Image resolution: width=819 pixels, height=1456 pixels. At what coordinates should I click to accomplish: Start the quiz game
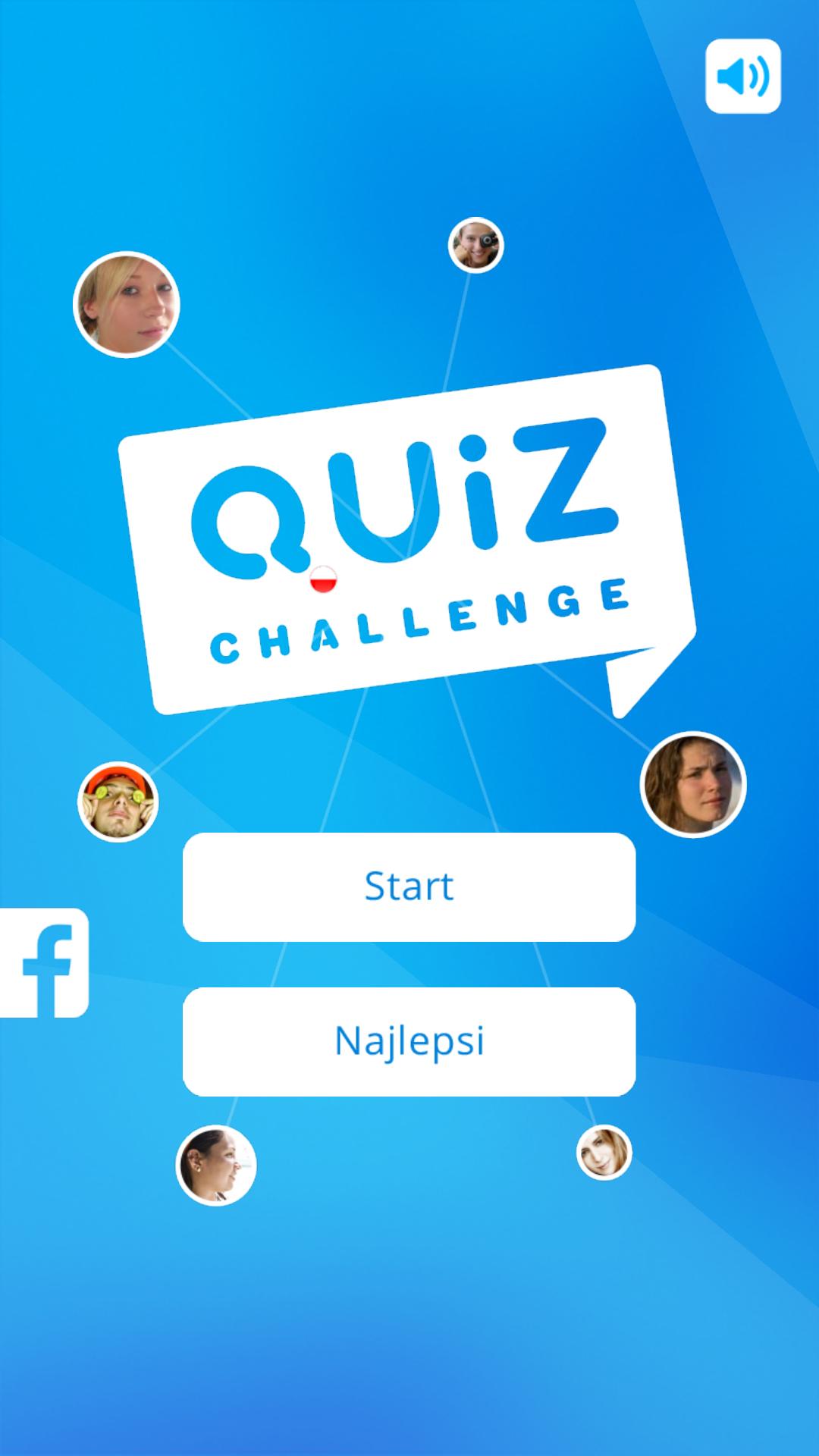click(x=409, y=886)
